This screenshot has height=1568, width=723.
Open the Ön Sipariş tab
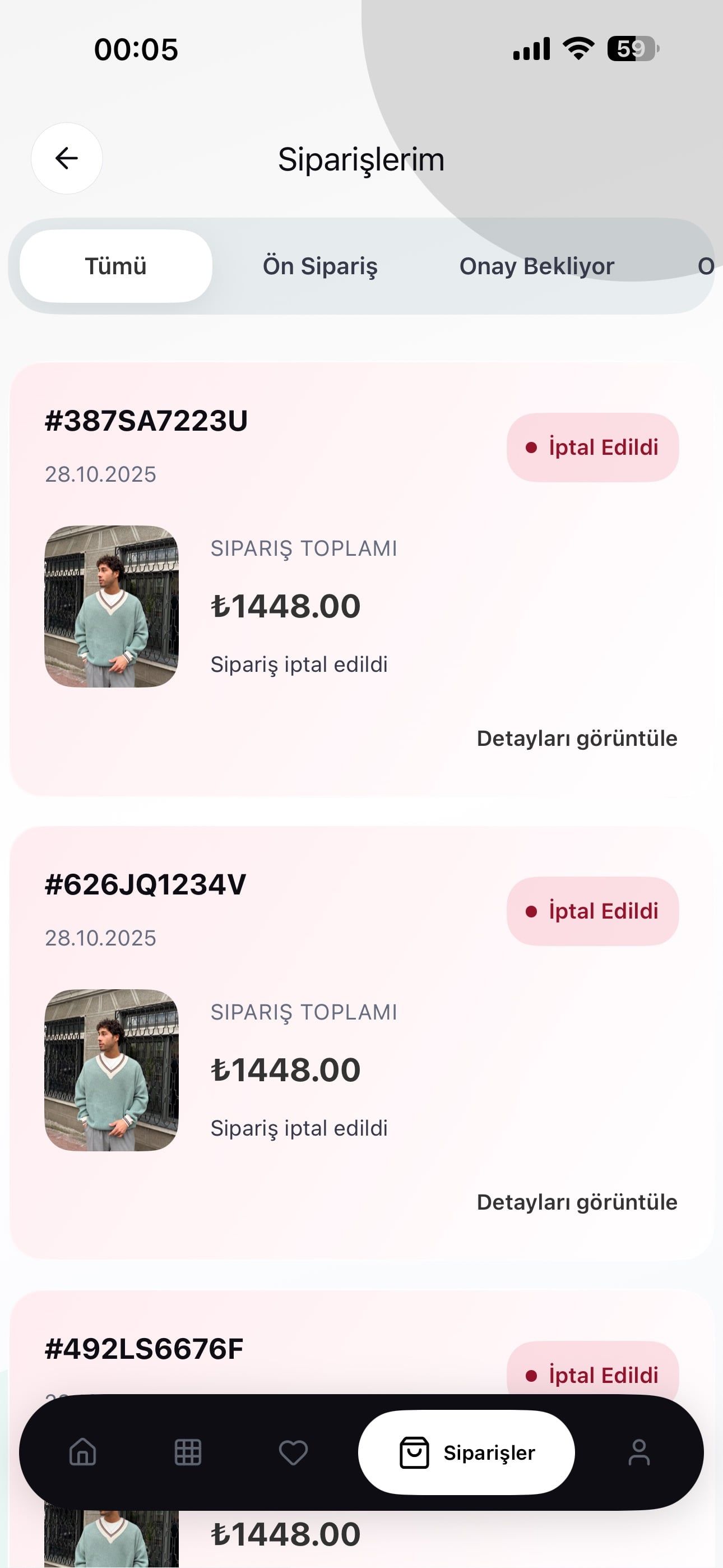point(321,265)
